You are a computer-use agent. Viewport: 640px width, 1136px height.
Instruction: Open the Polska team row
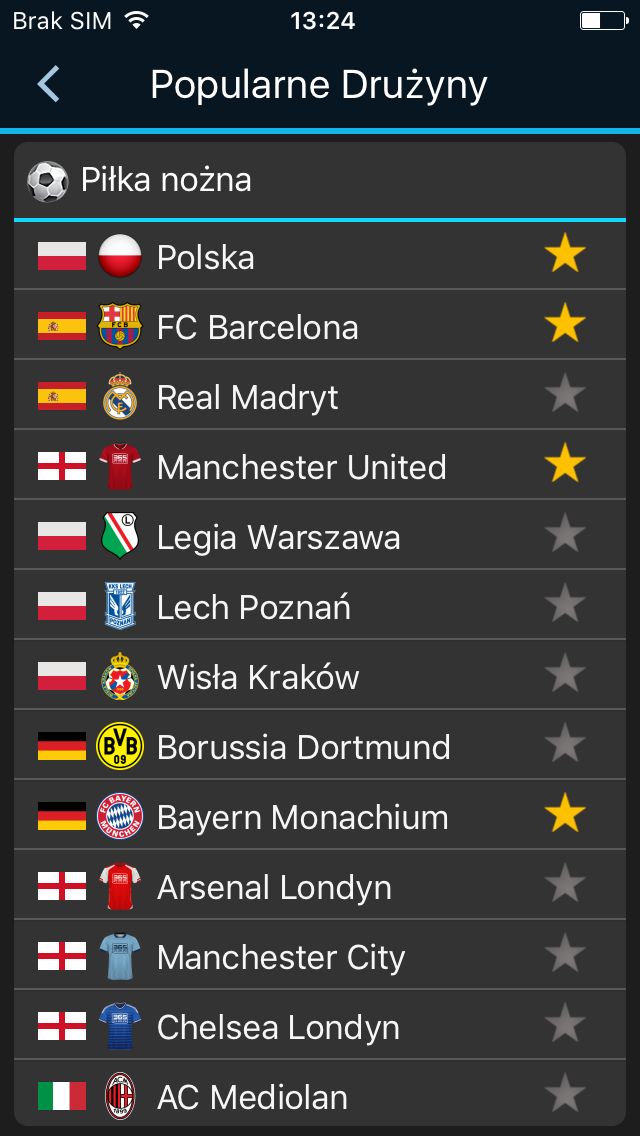pos(320,256)
